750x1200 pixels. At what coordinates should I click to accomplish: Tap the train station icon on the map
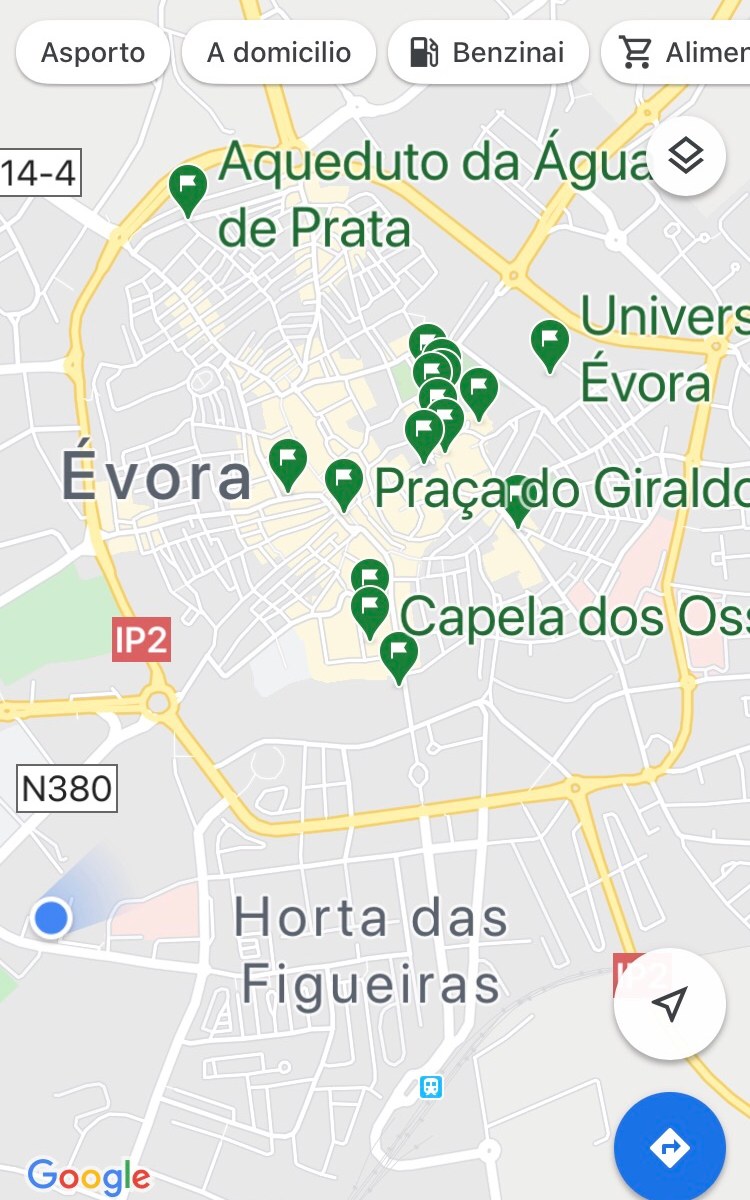click(431, 1086)
